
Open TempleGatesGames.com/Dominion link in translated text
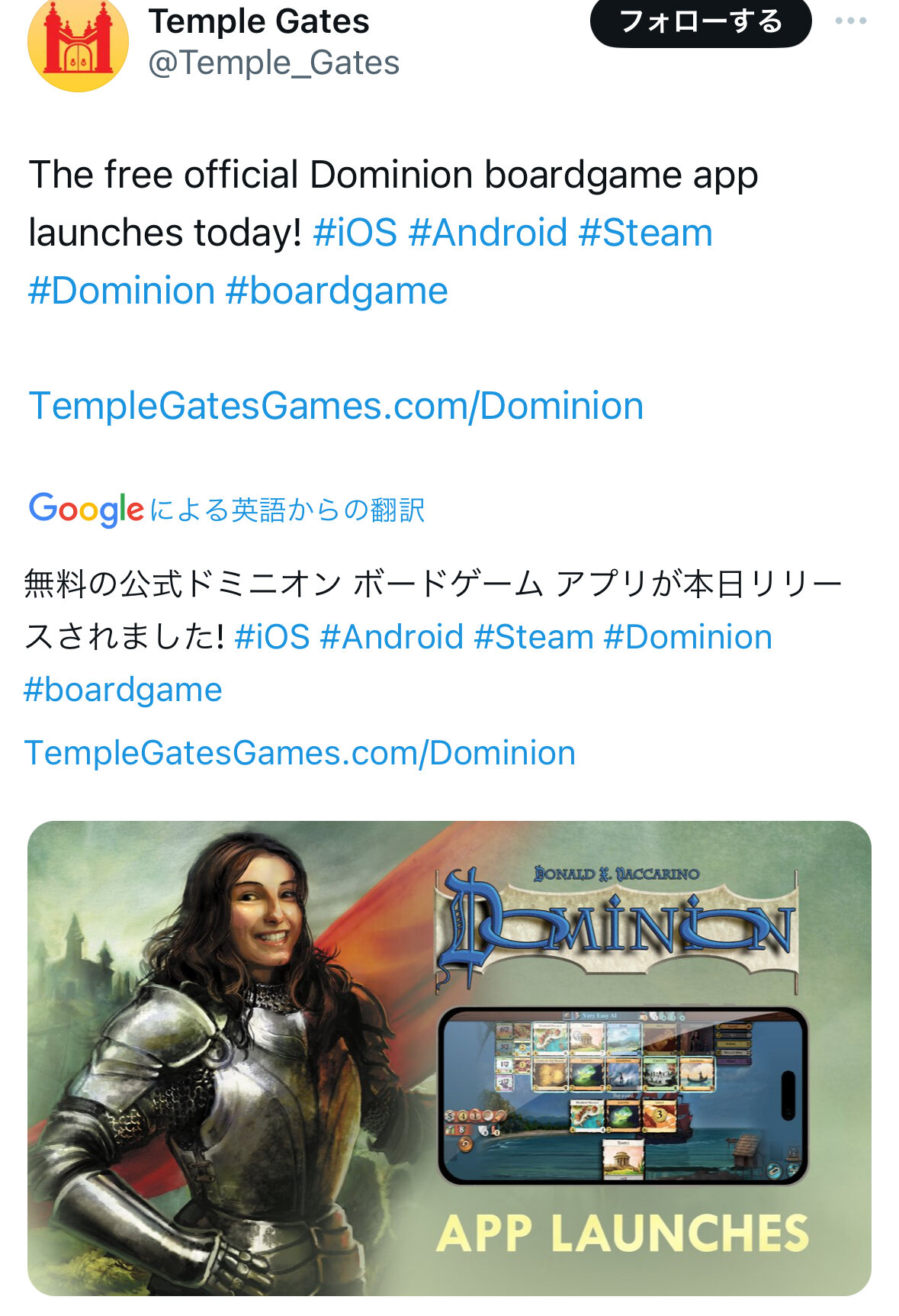[300, 753]
